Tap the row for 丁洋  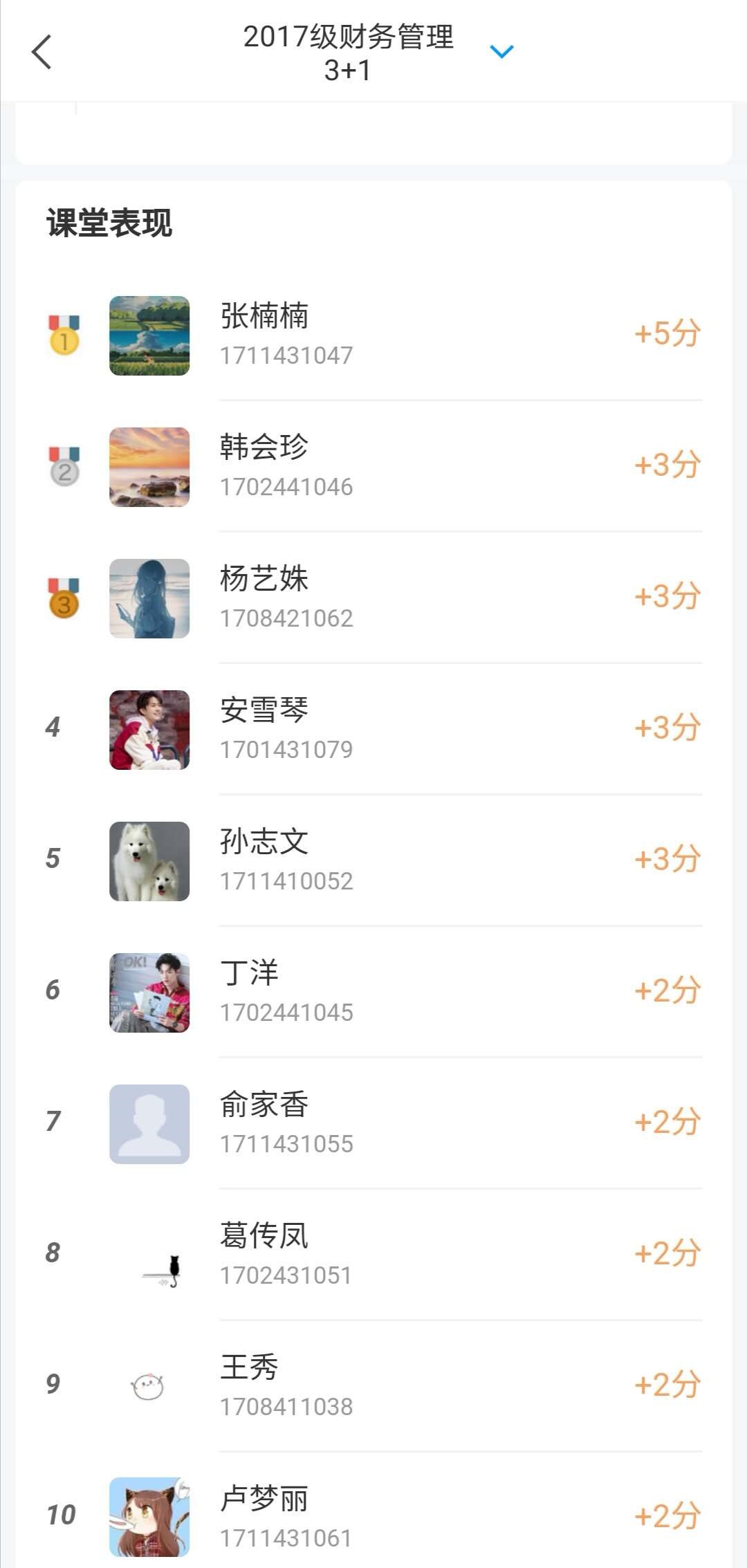[373, 993]
